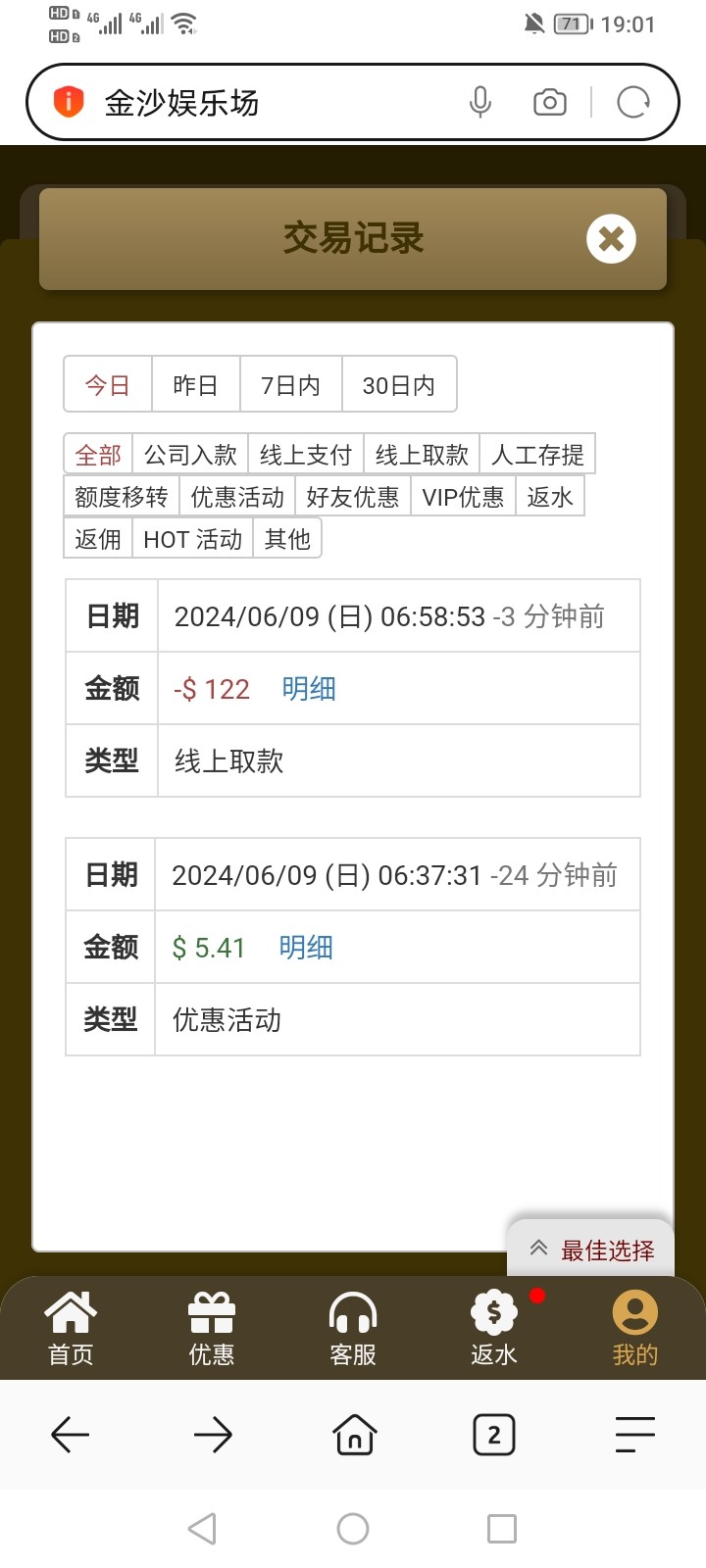Image resolution: width=706 pixels, height=1568 pixels.
Task: Open the 返水 rebate tab
Action: tap(494, 1329)
